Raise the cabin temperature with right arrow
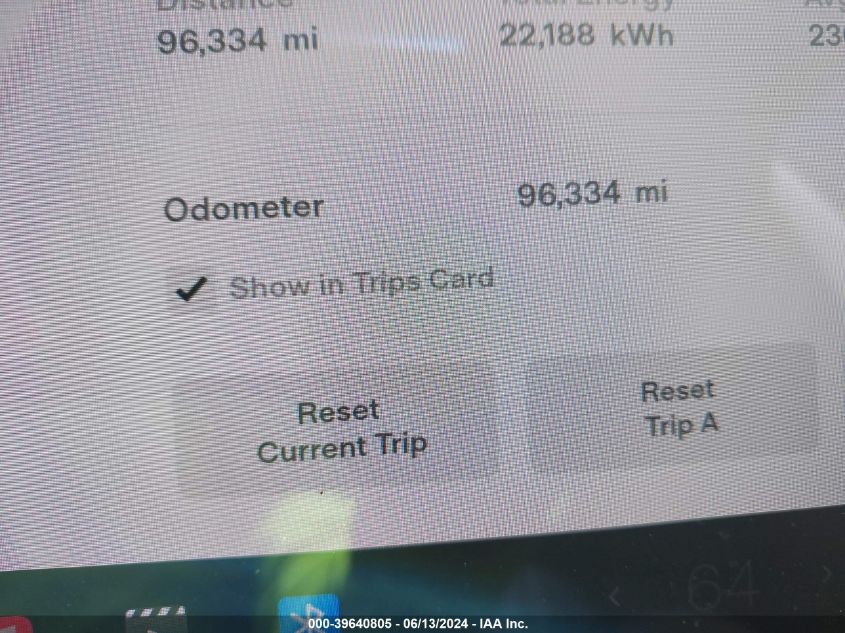845x633 pixels. tap(826, 573)
